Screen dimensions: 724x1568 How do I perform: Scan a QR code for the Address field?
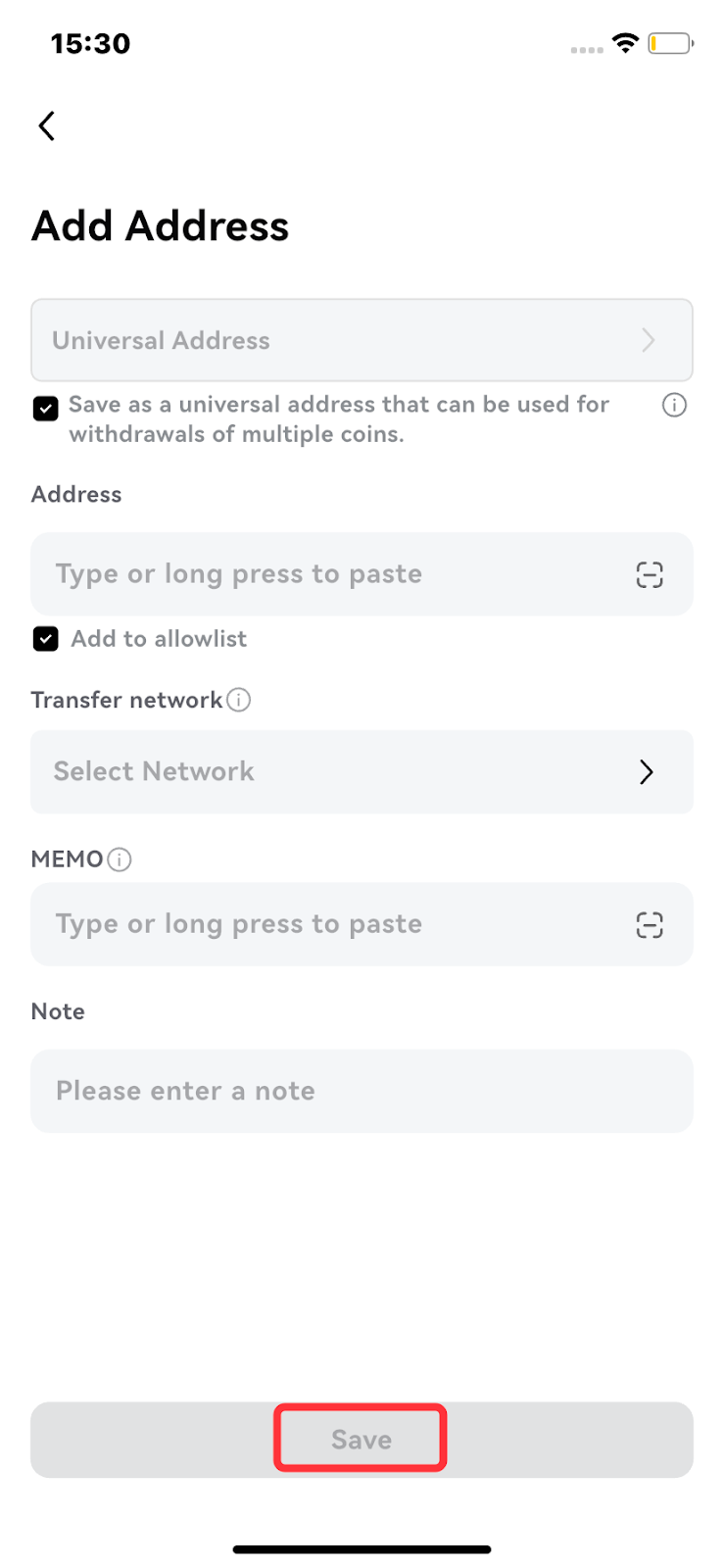tap(650, 574)
